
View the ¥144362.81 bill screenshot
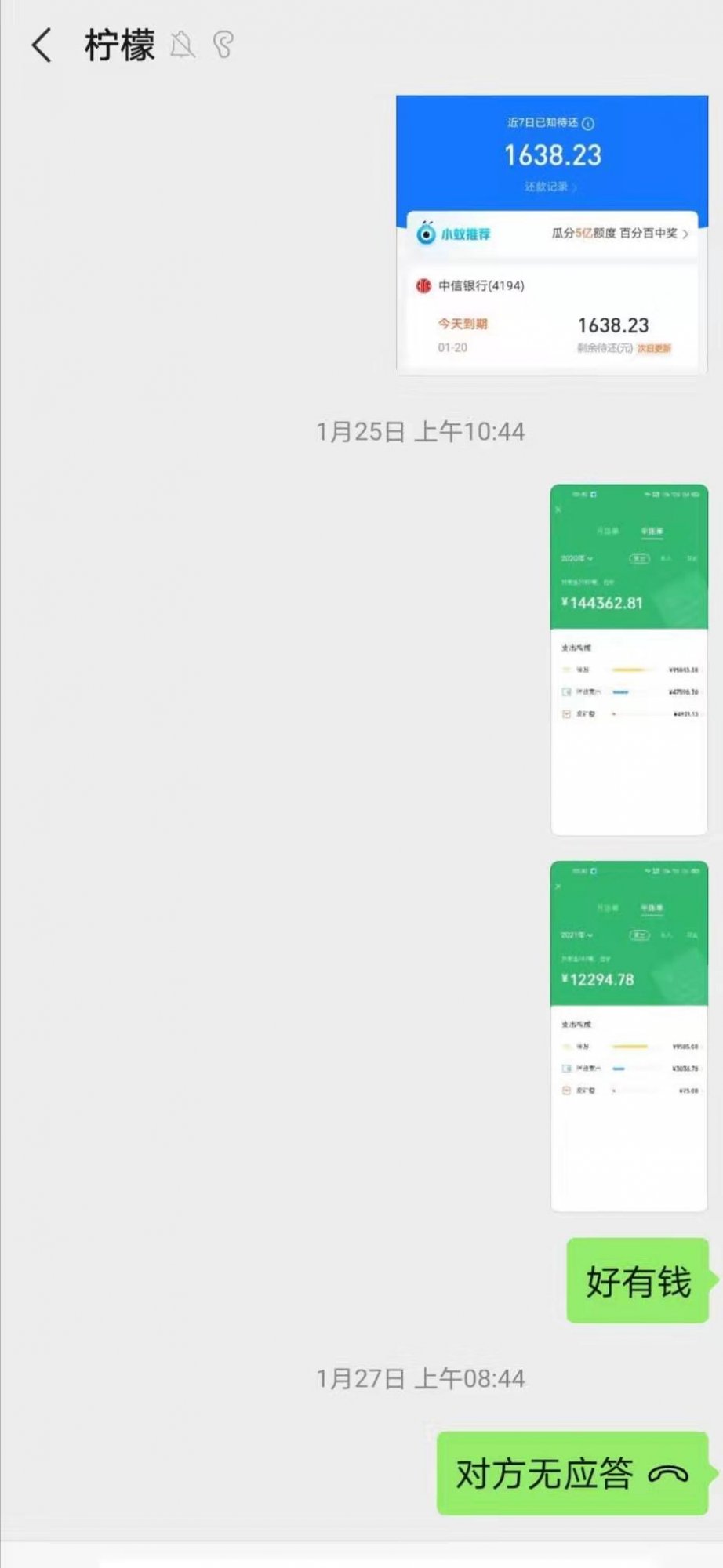(629, 659)
